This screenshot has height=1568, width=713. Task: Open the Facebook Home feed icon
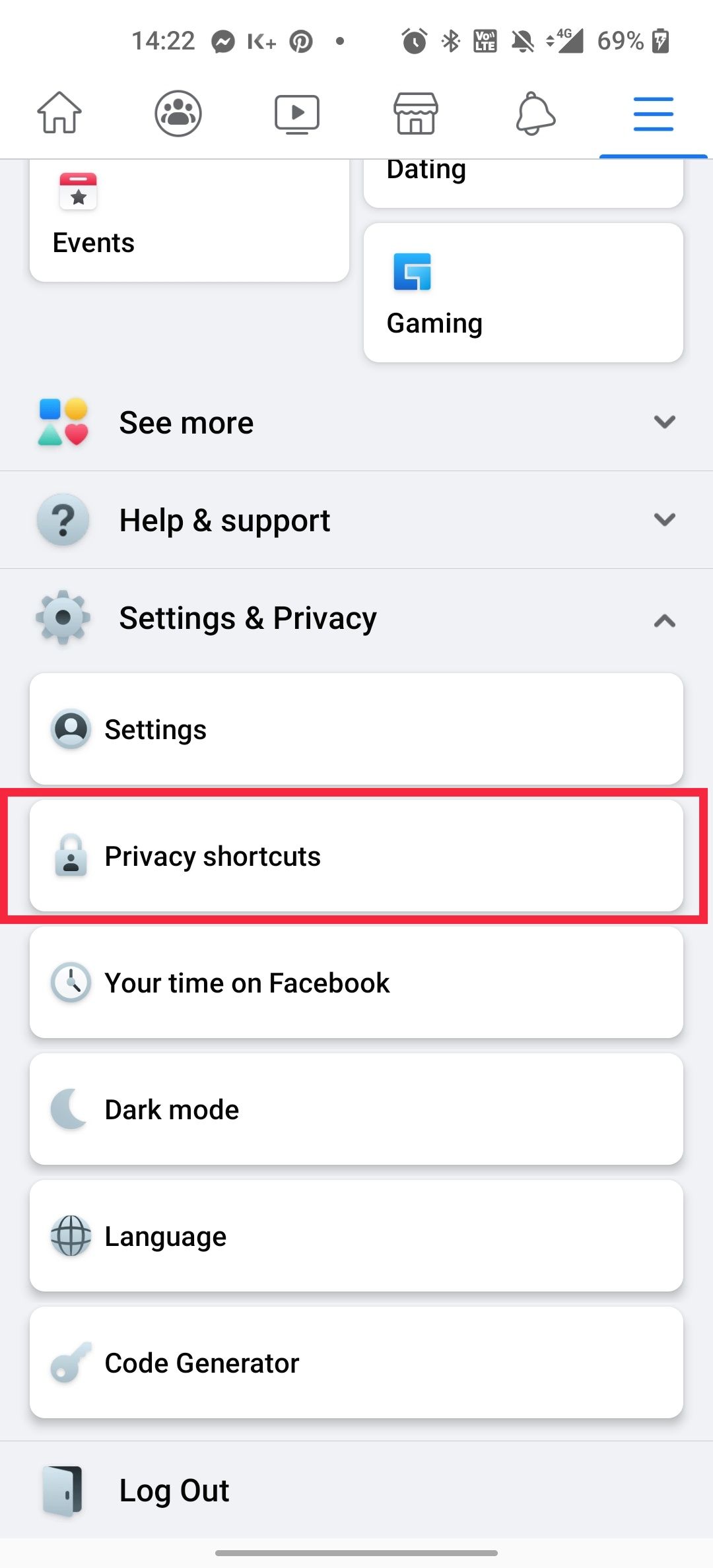coord(59,113)
